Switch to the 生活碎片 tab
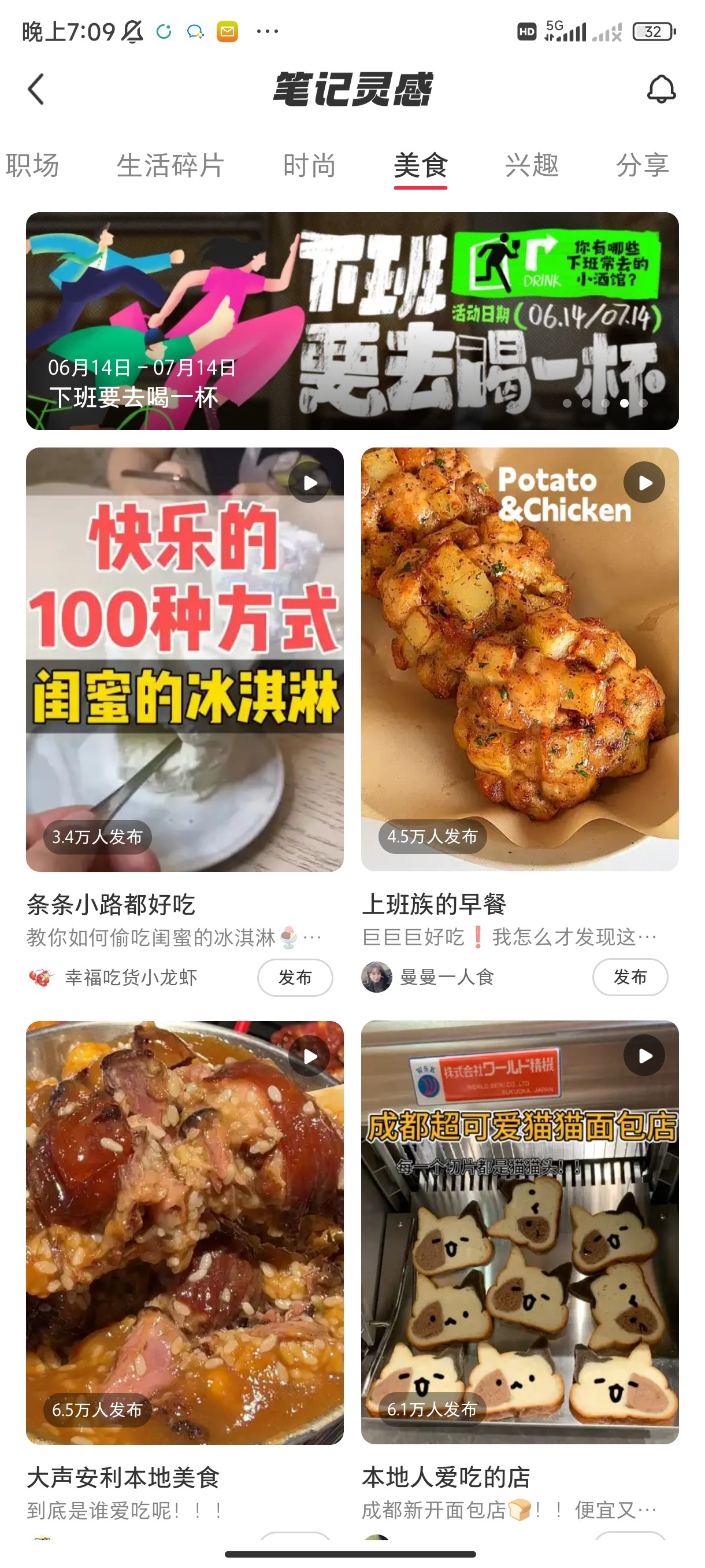This screenshot has width=705, height=1568. pyautogui.click(x=170, y=165)
